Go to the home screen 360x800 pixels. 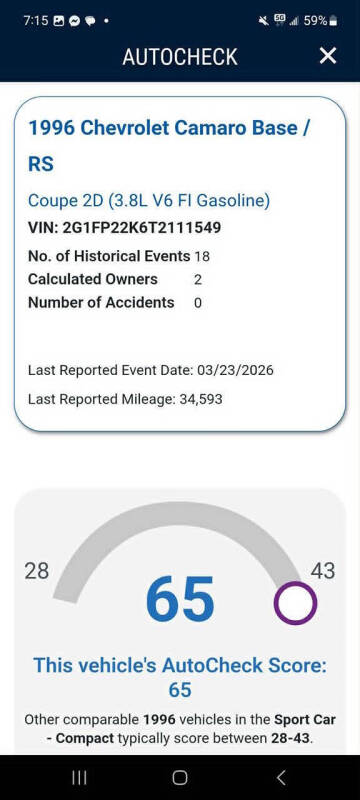pos(180,777)
